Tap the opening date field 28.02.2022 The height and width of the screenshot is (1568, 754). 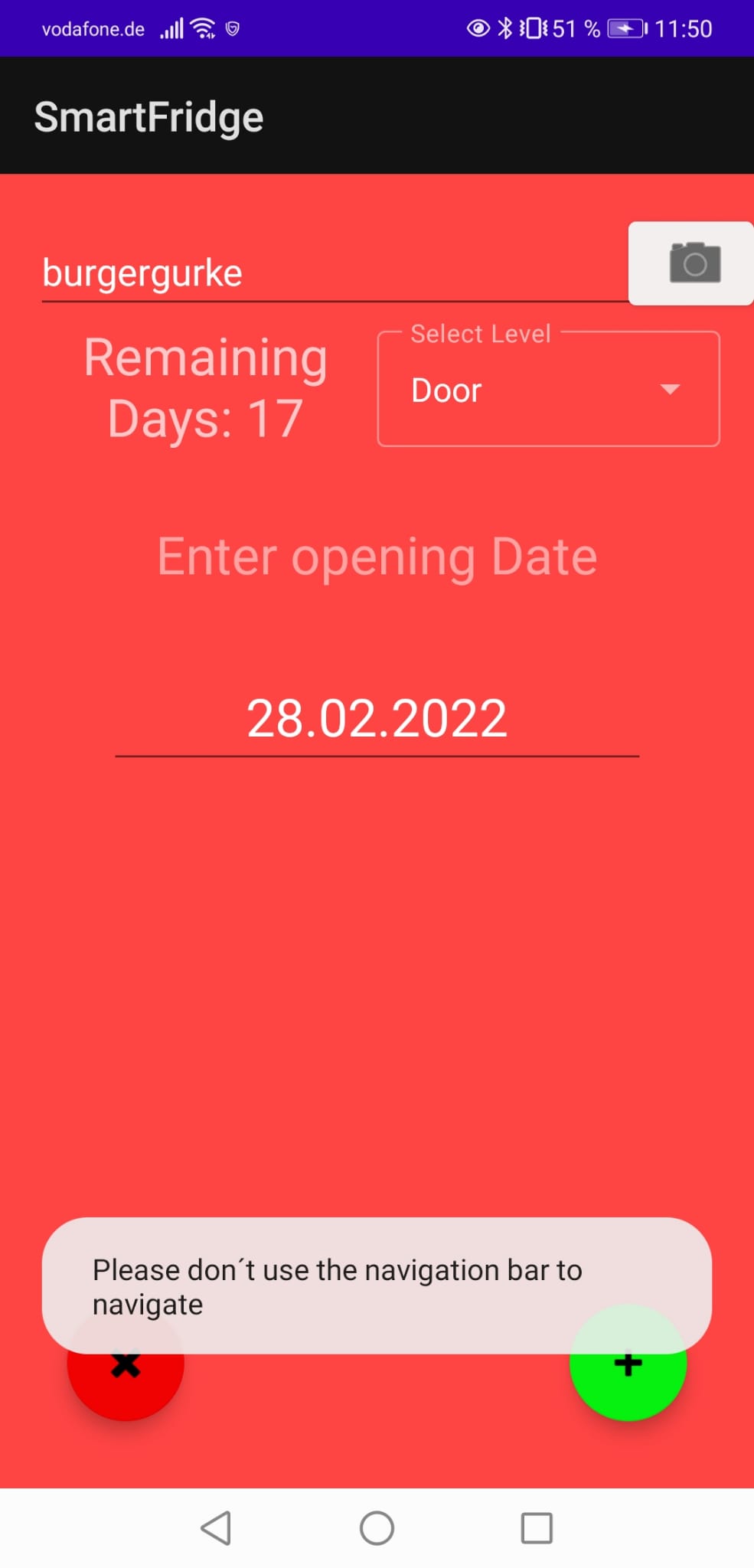(377, 719)
